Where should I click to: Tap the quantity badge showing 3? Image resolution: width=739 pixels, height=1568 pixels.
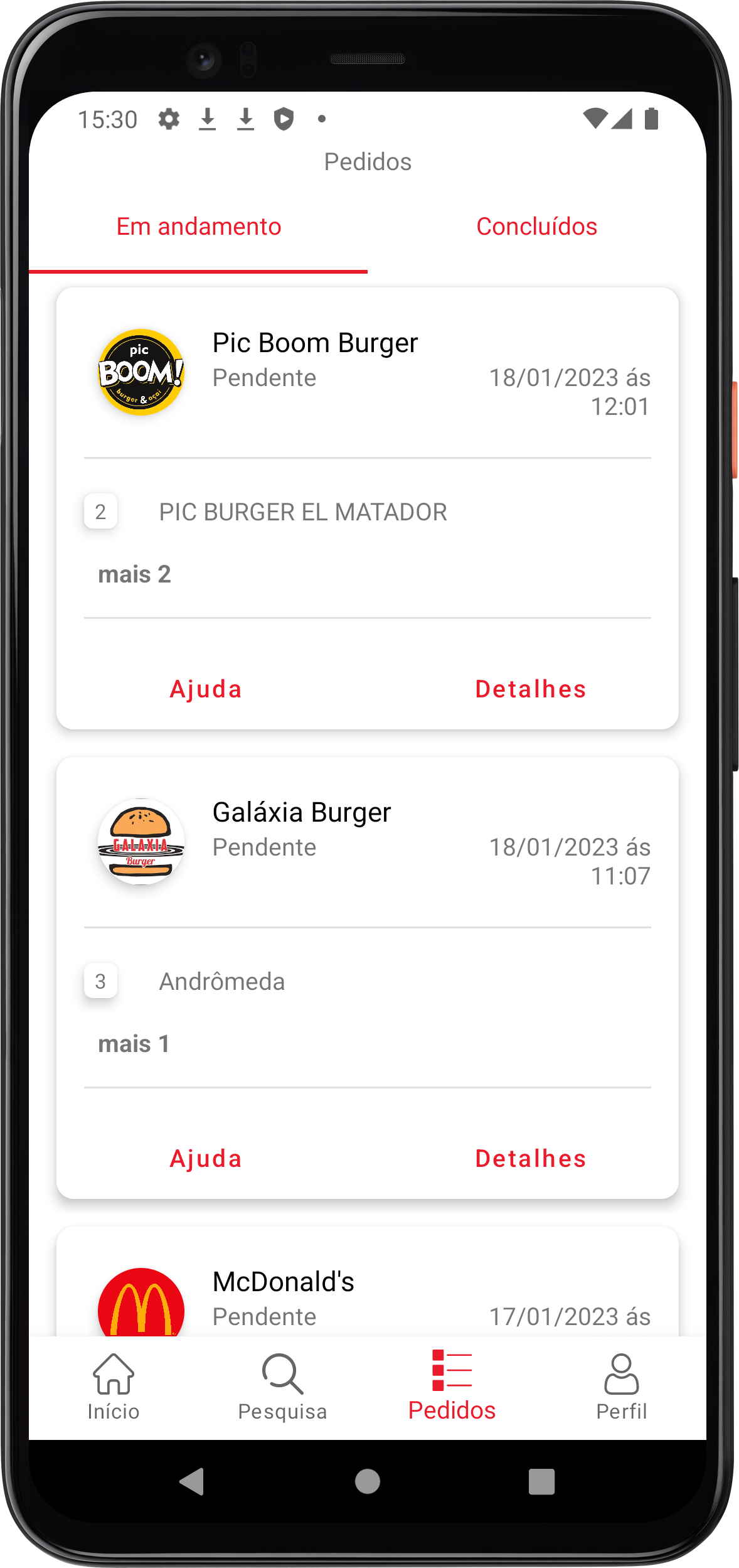point(100,981)
